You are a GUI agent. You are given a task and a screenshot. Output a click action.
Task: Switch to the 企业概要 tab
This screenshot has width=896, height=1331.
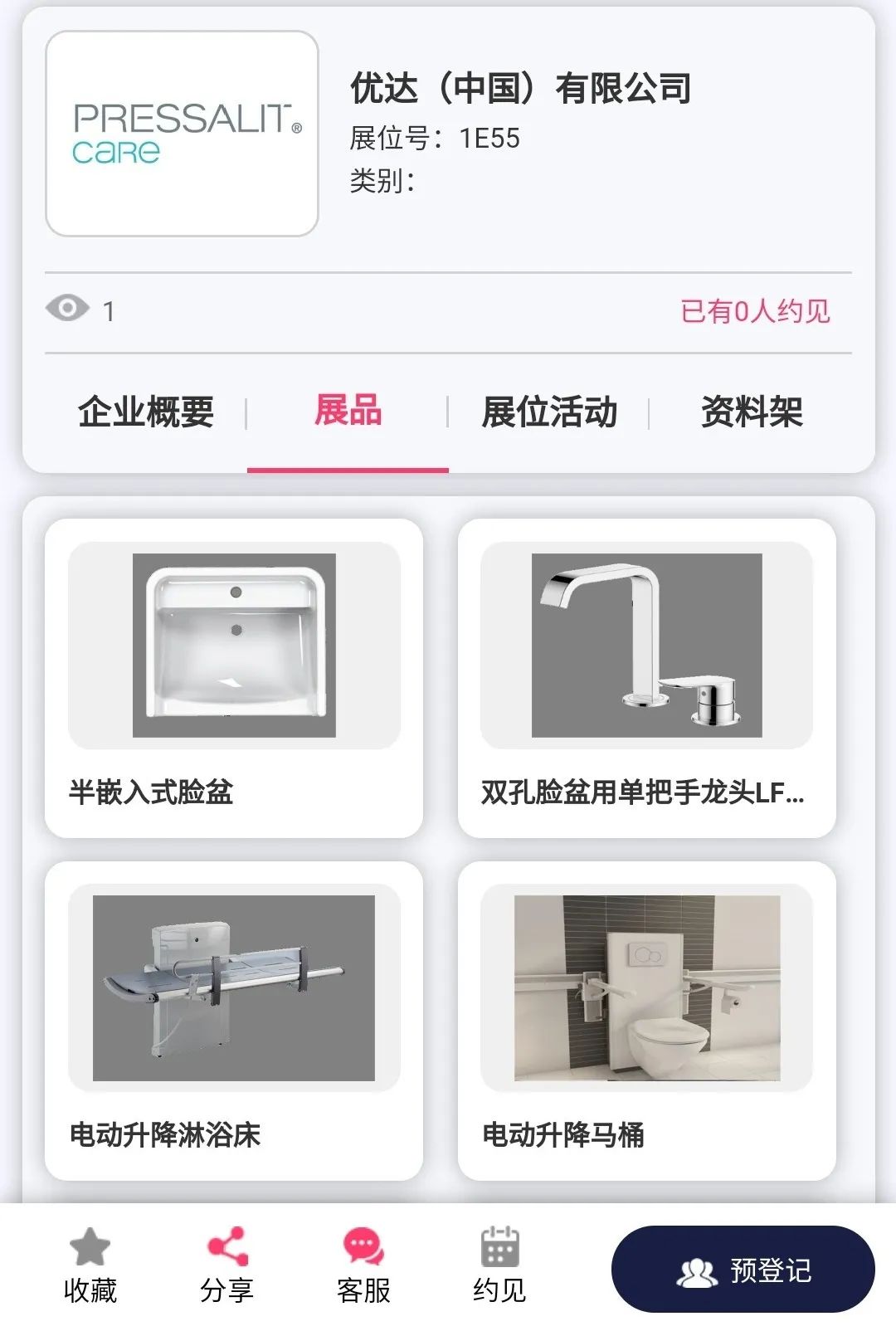146,412
